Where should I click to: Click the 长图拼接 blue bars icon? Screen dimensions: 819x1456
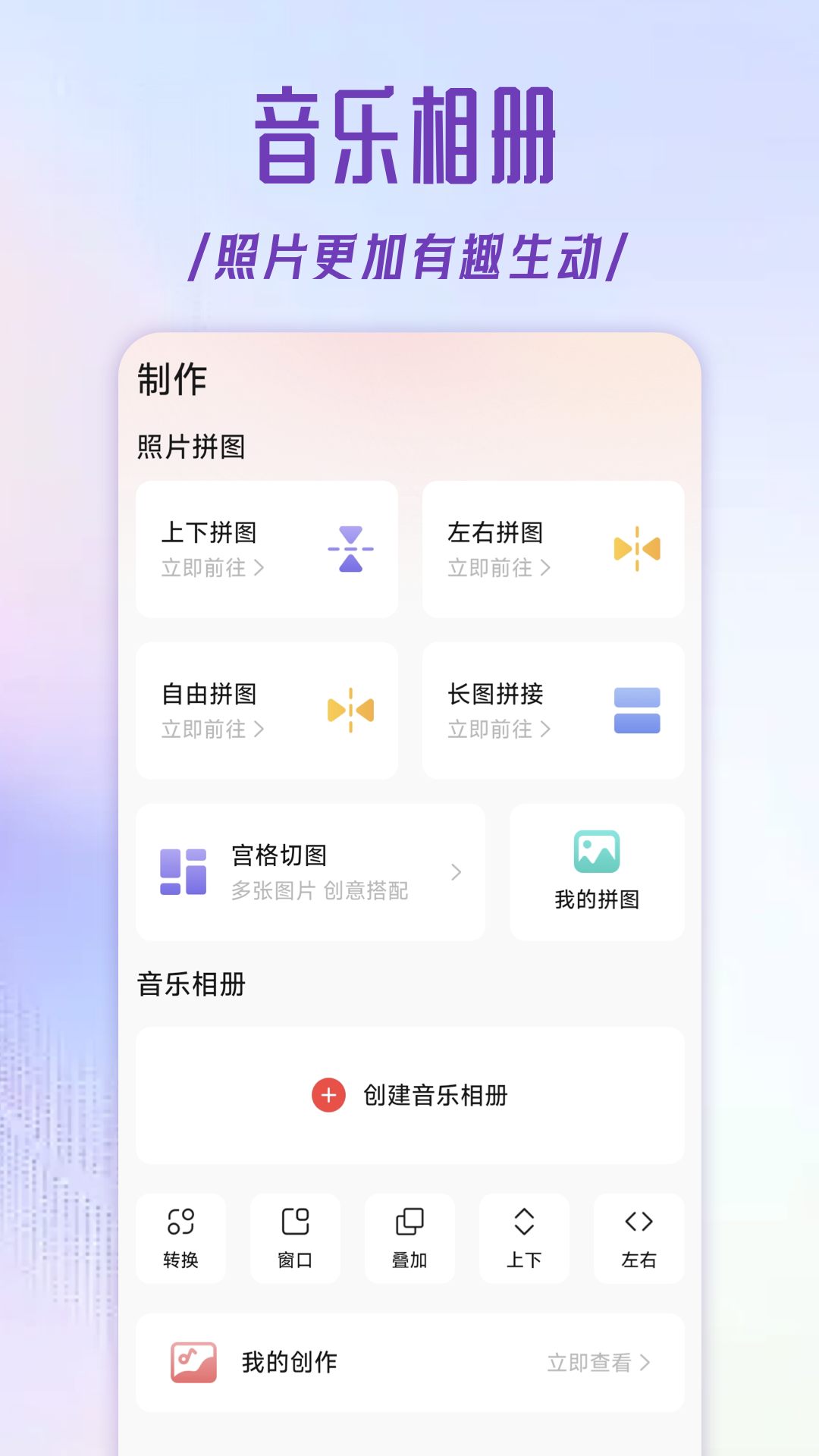click(637, 710)
